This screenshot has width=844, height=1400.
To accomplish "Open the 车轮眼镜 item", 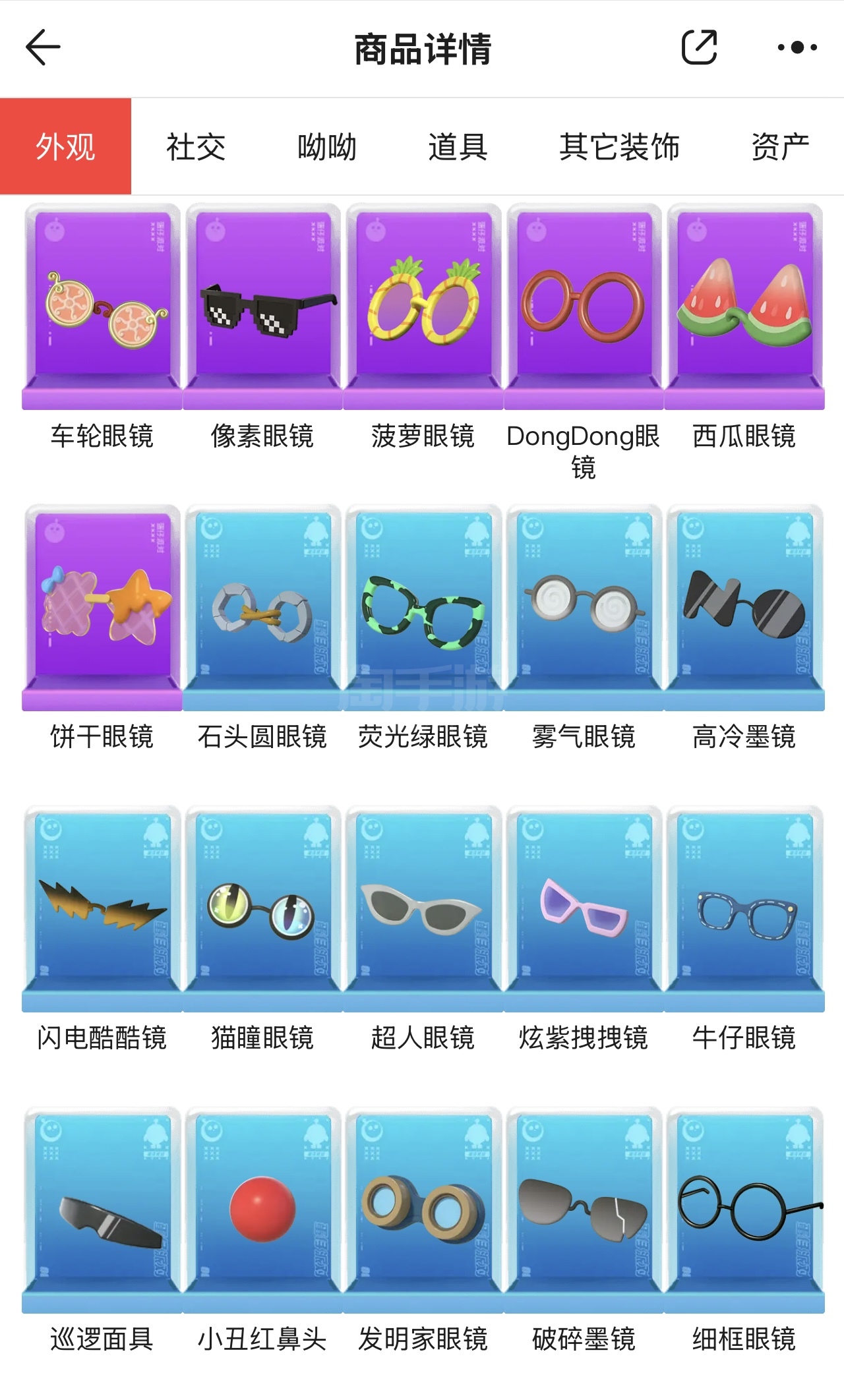I will pos(102,306).
